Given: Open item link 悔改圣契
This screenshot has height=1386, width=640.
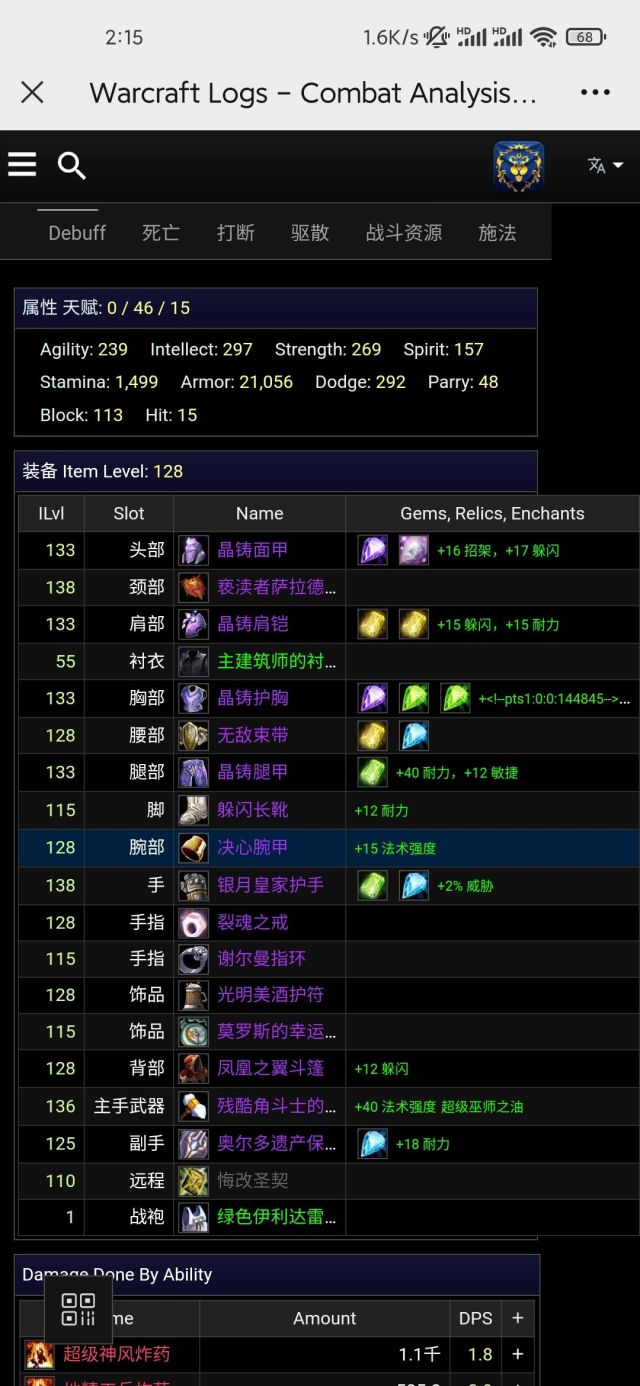Looking at the screenshot, I should click(253, 1180).
